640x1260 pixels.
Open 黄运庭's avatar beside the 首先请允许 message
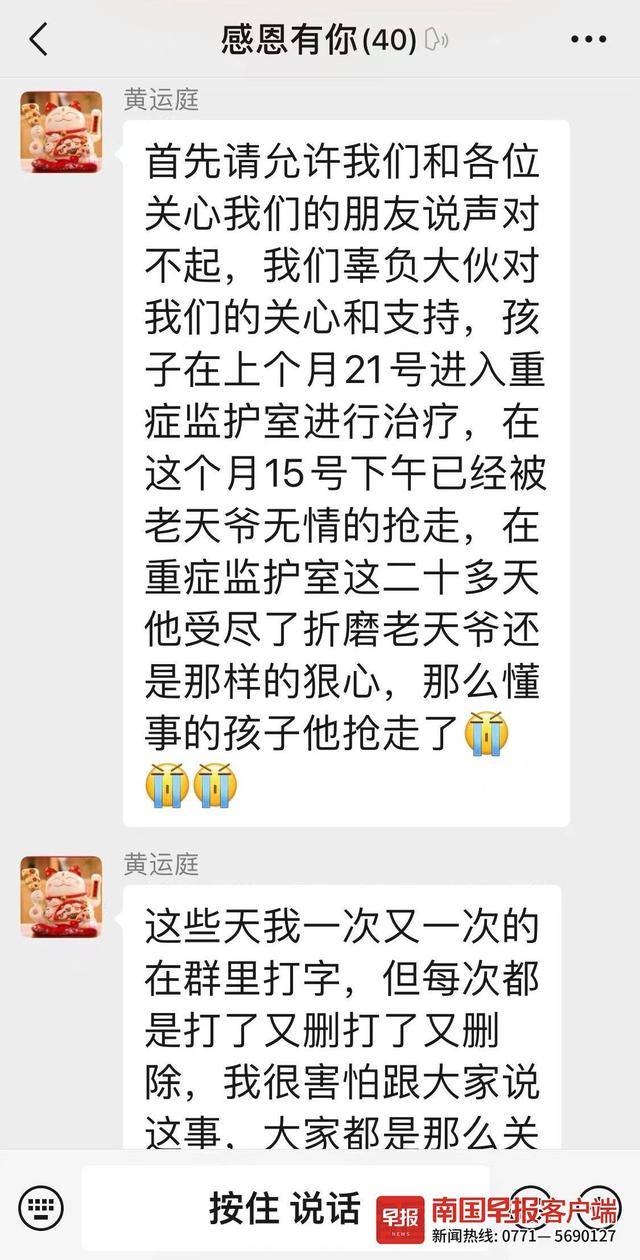coord(61,131)
